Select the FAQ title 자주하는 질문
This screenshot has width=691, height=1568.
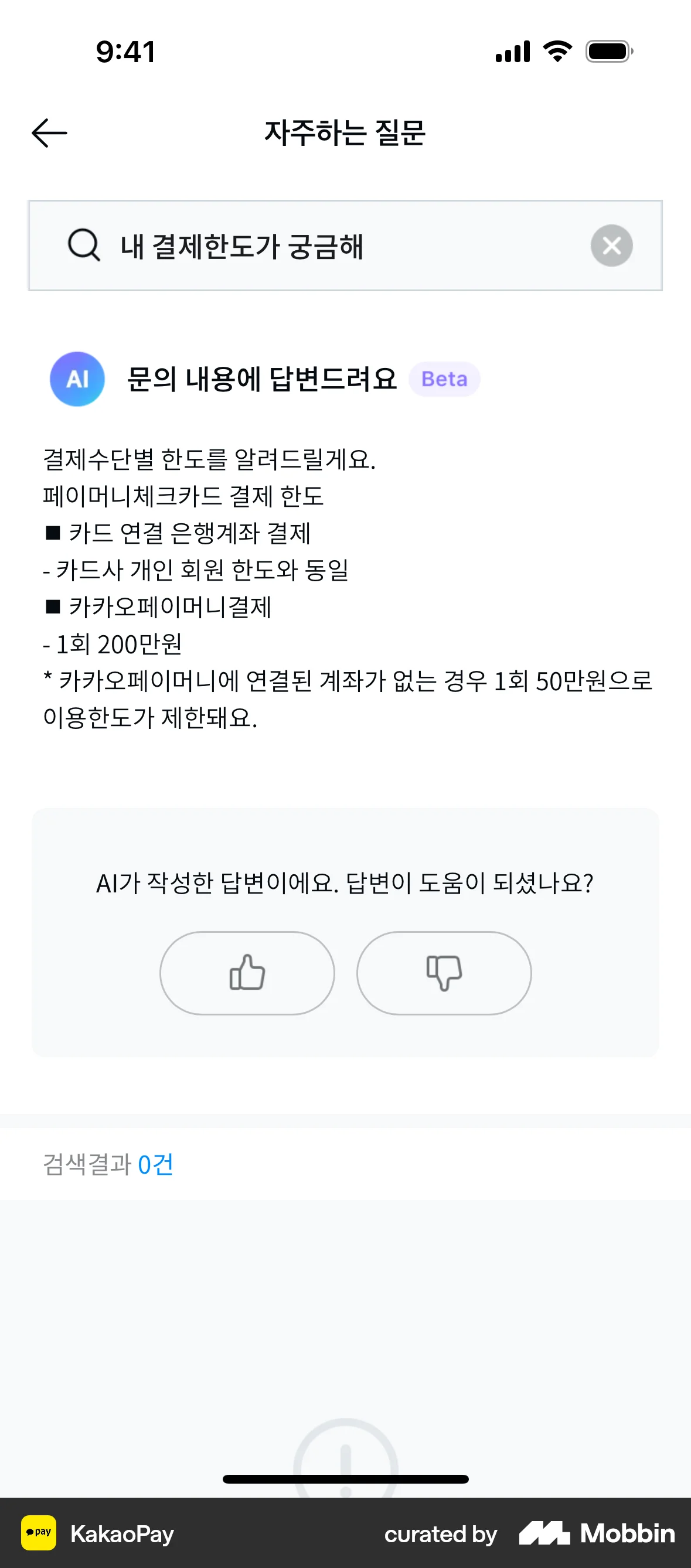point(345,132)
